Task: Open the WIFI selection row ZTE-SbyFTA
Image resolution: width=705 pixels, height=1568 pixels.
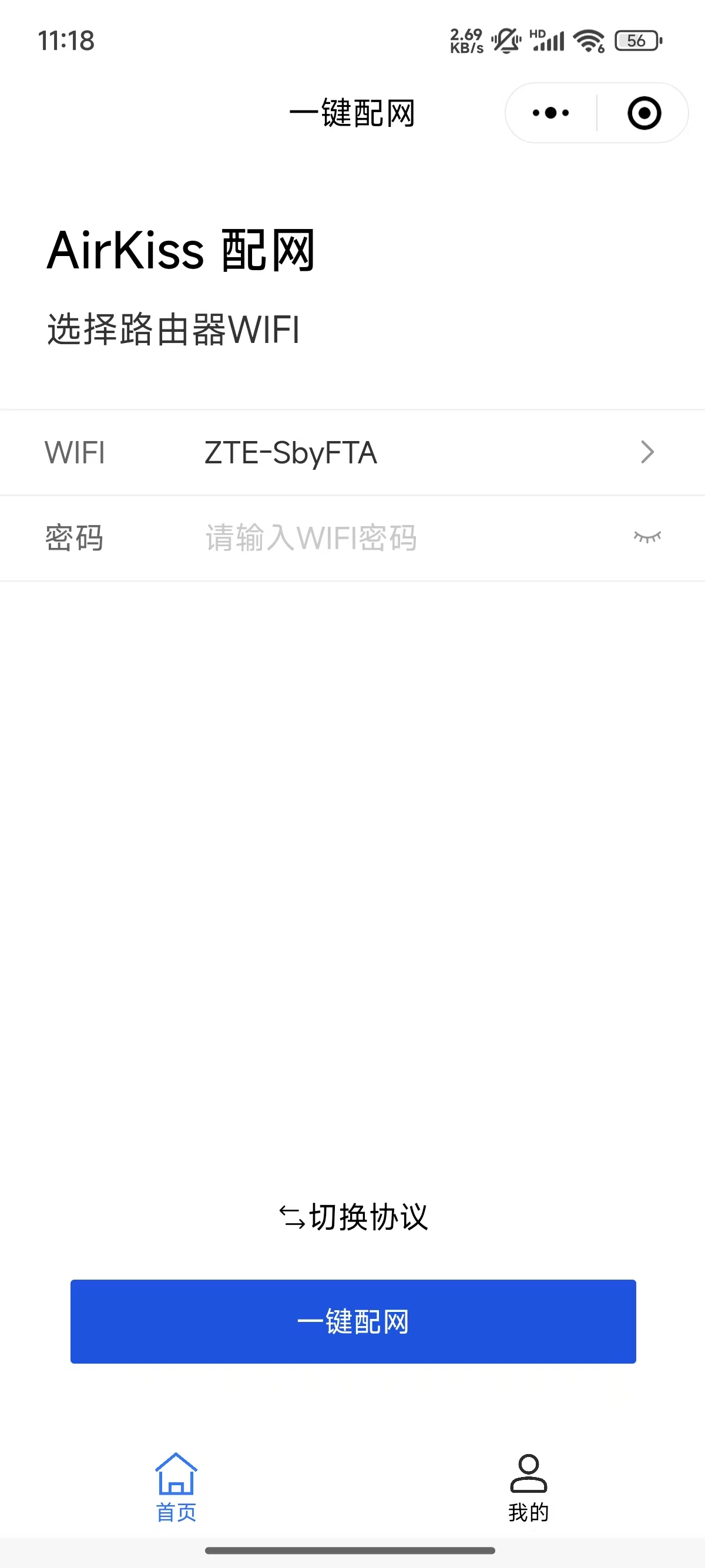Action: pos(352,452)
